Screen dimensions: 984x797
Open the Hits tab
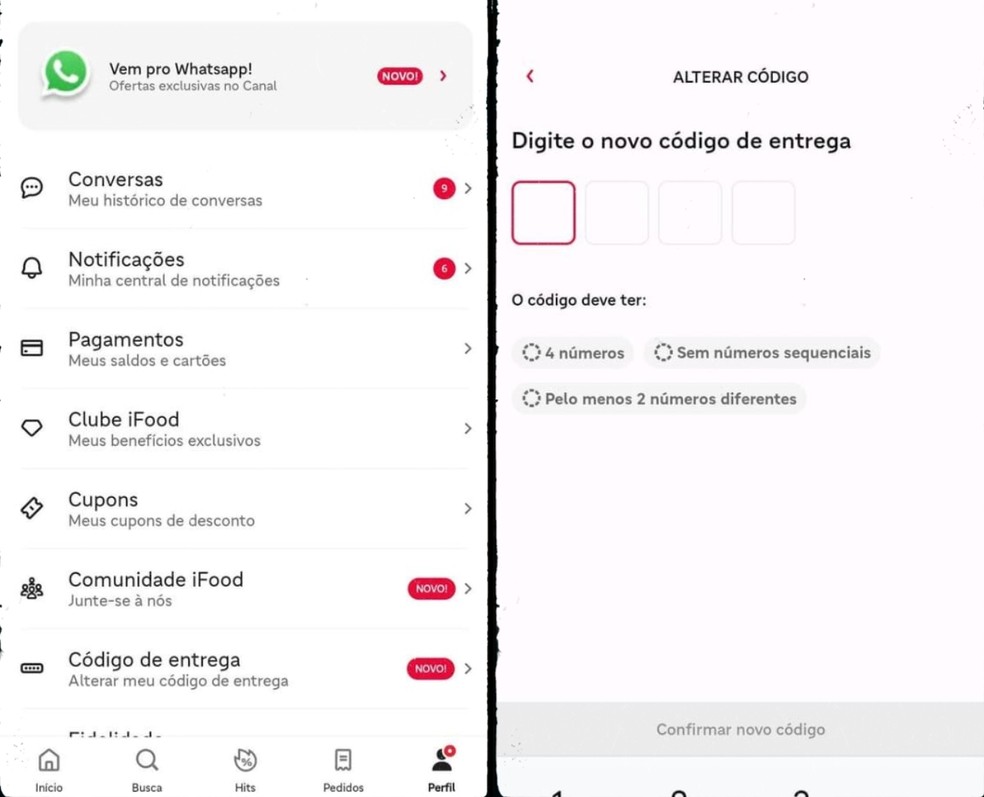(245, 770)
